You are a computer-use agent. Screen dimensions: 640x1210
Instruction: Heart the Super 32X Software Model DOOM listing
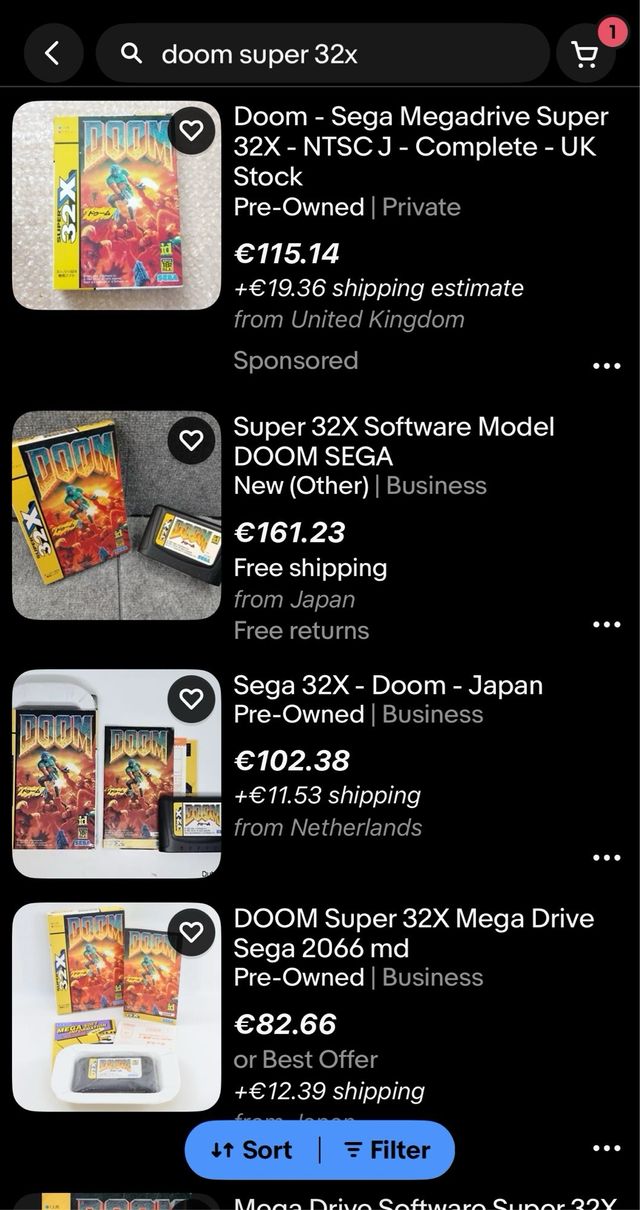click(192, 440)
